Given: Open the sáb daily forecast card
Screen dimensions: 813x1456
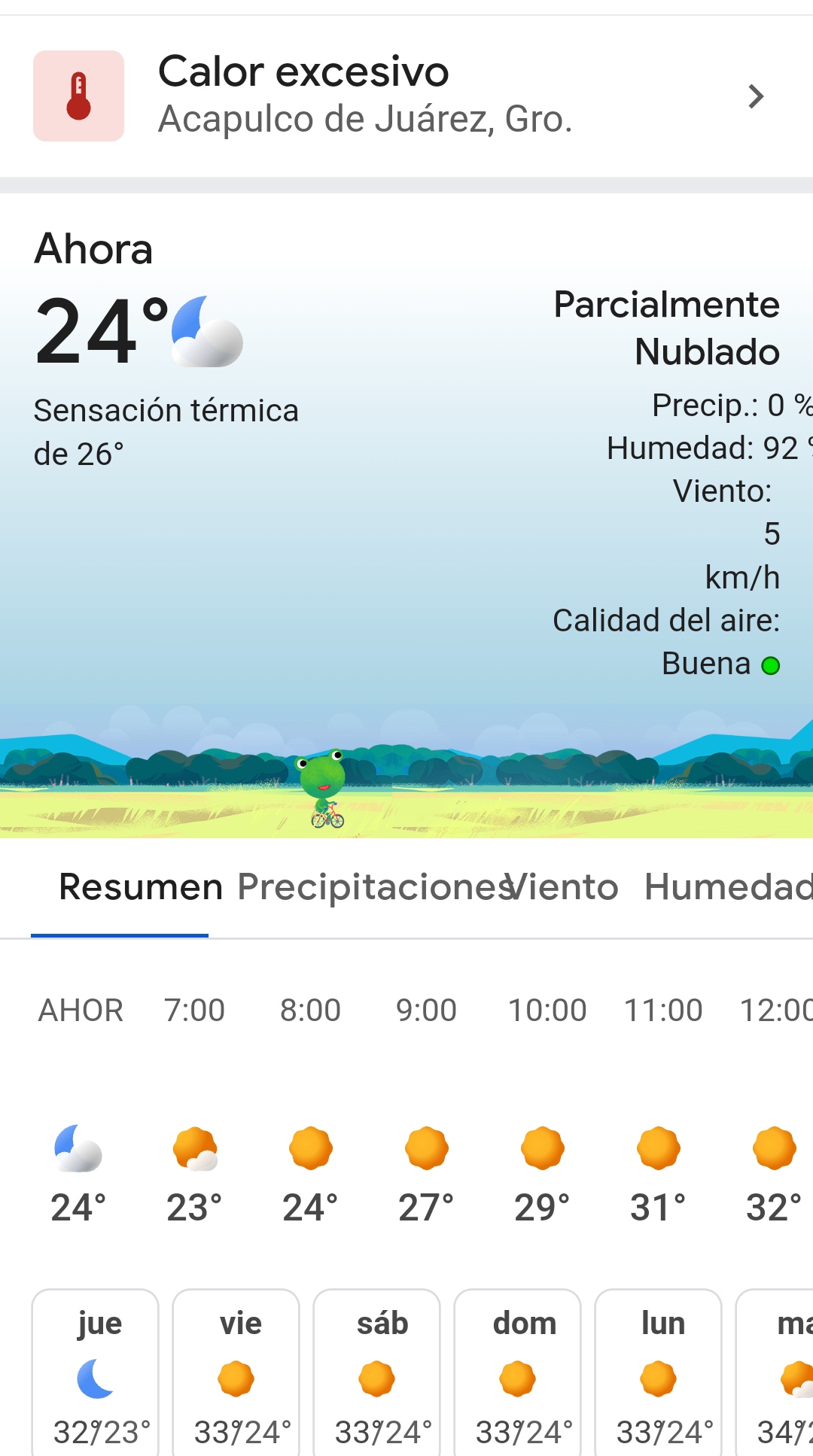Looking at the screenshot, I should (377, 1373).
